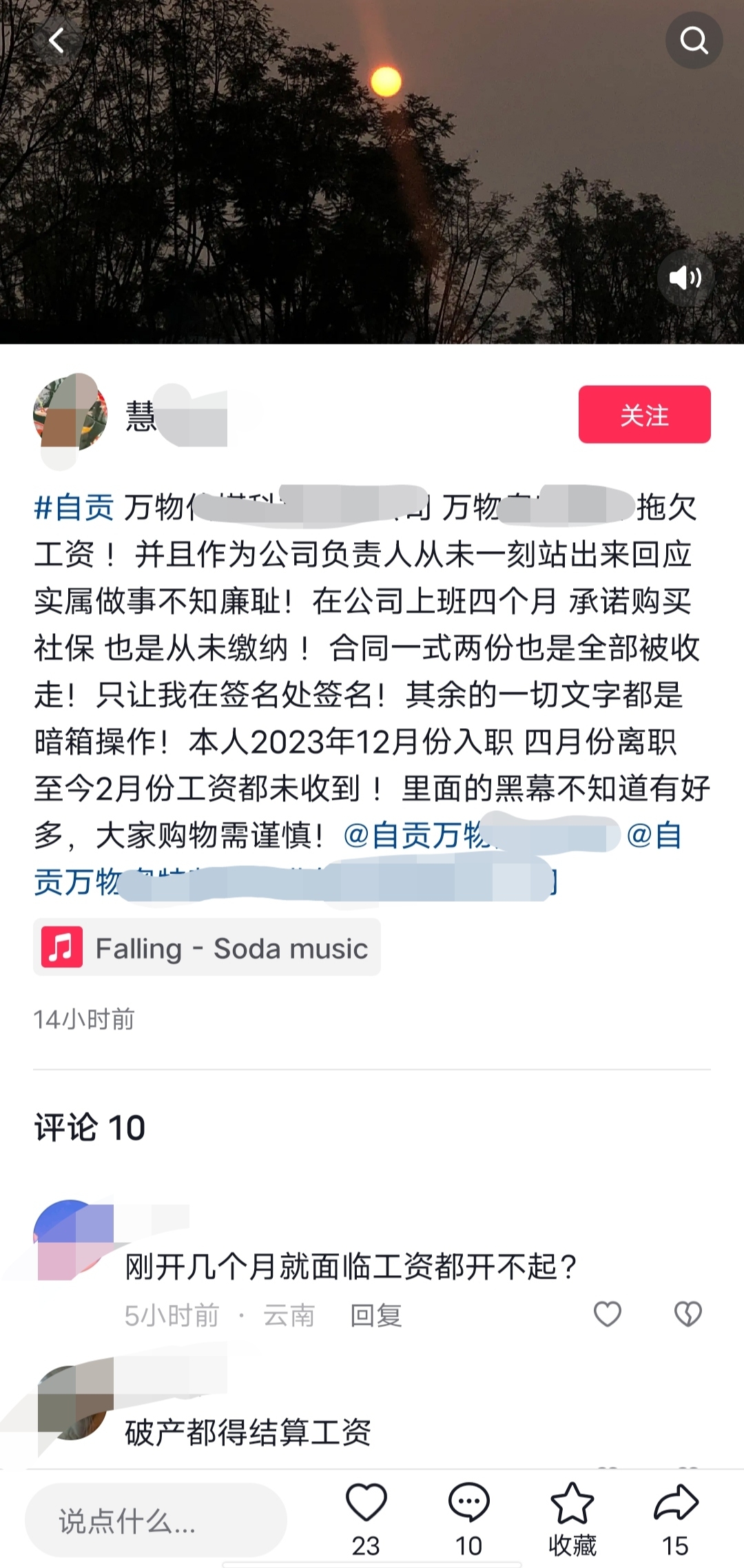Open the #自贡 hashtag

tap(74, 508)
